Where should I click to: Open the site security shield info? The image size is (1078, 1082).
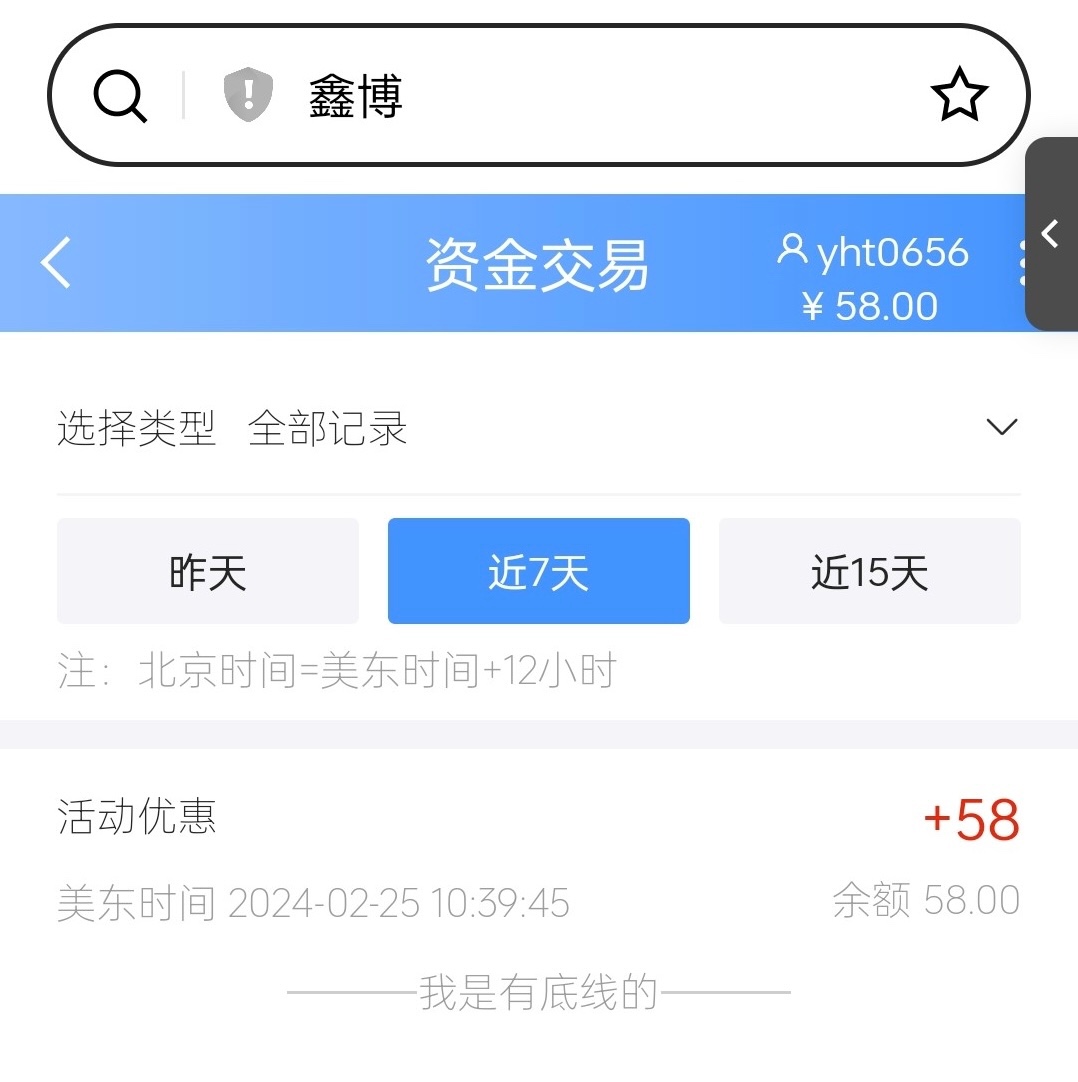248,96
